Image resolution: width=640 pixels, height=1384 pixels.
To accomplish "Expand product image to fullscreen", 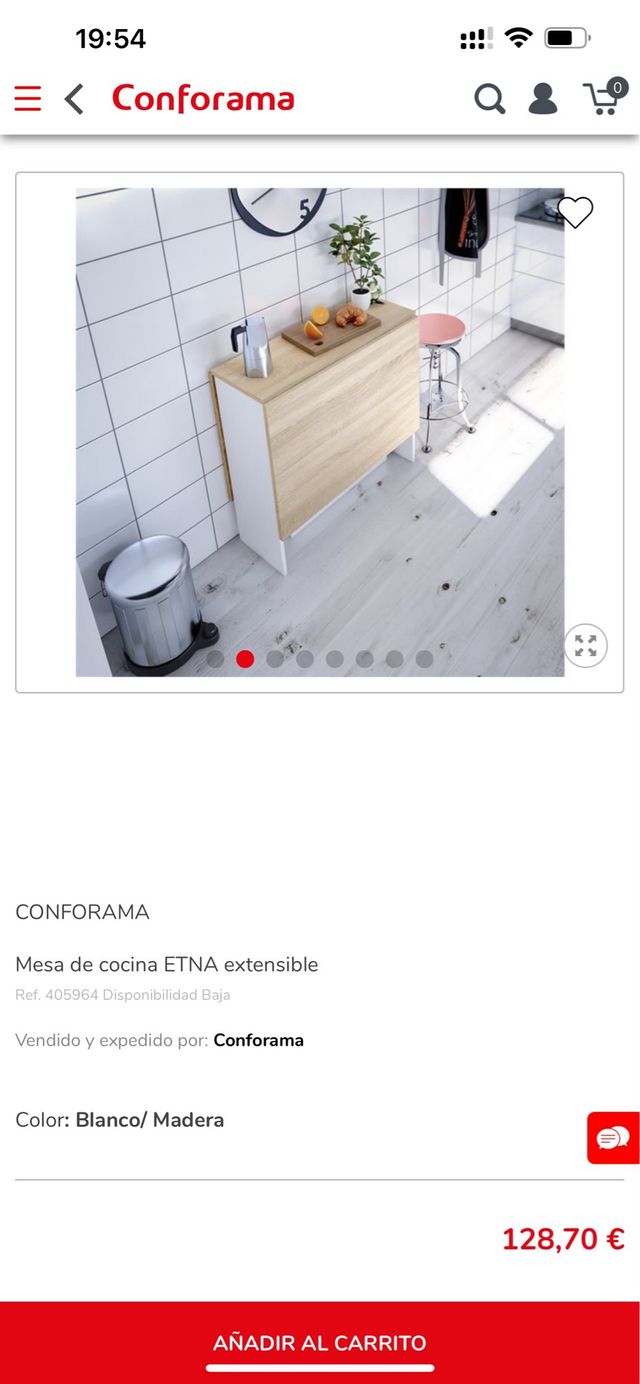I will coord(585,645).
